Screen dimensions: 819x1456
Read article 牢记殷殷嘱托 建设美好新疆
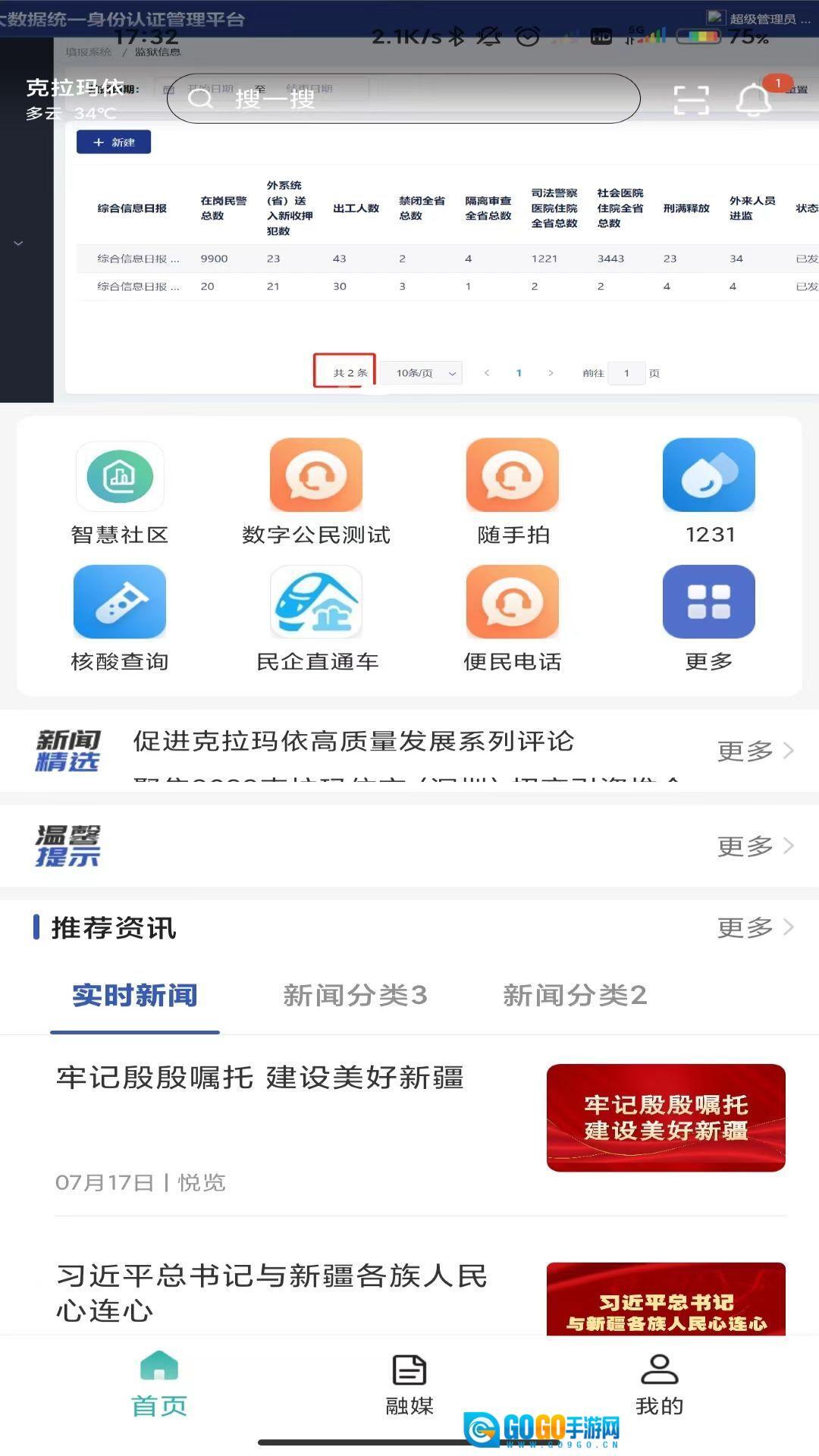coord(260,1078)
